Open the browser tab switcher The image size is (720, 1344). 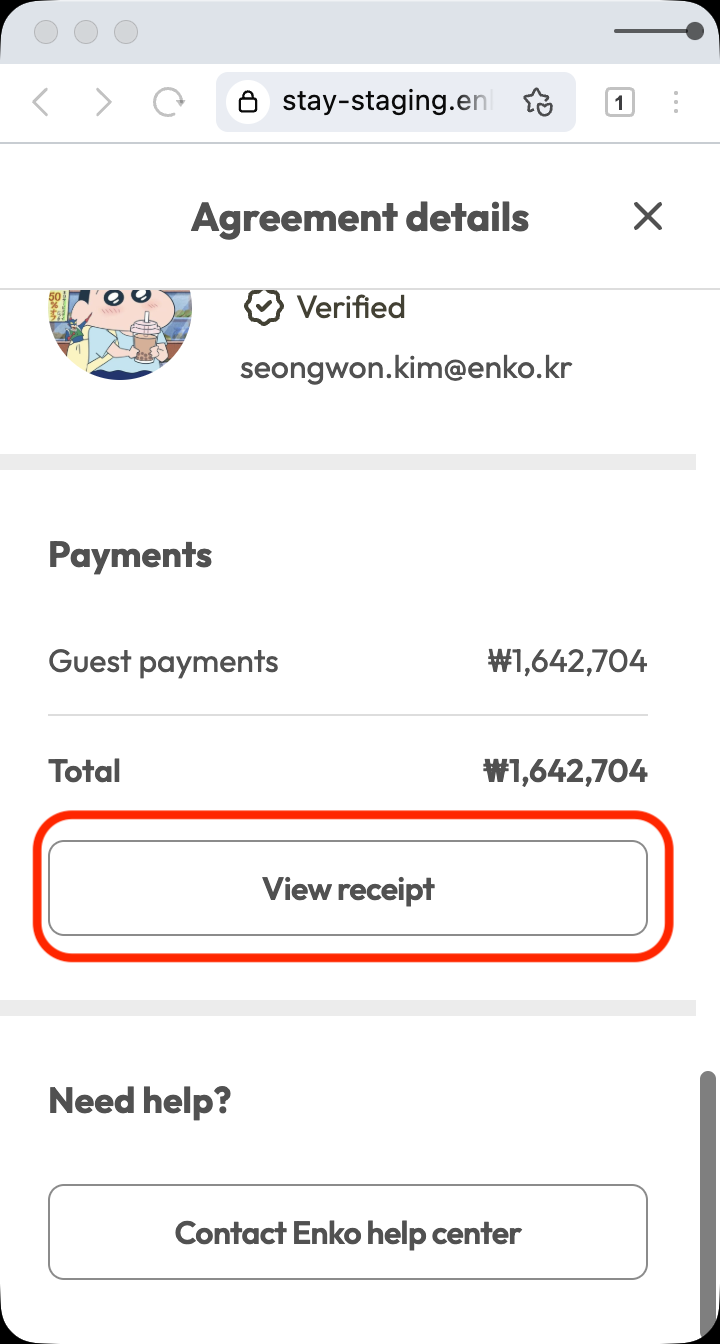click(x=619, y=102)
